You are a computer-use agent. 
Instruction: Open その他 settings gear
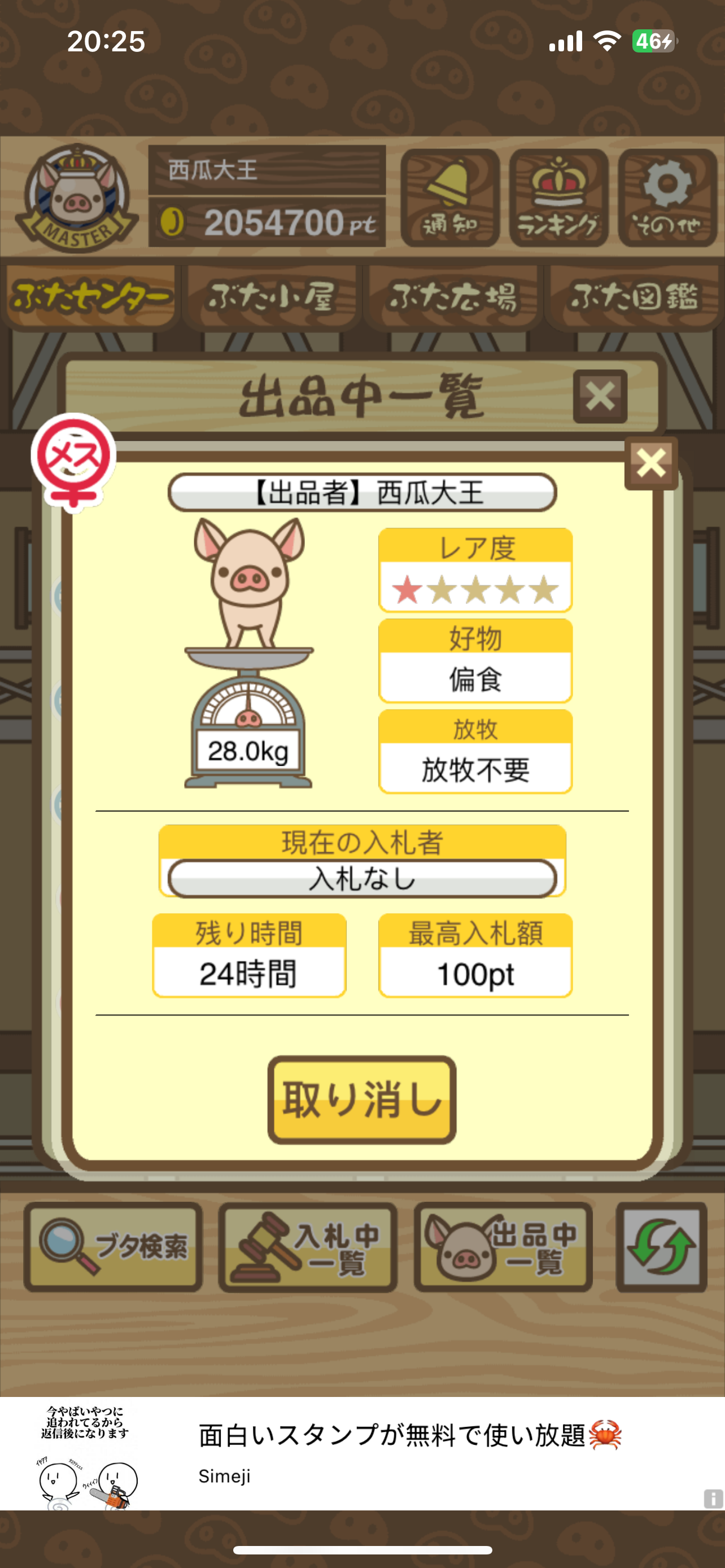click(667, 198)
